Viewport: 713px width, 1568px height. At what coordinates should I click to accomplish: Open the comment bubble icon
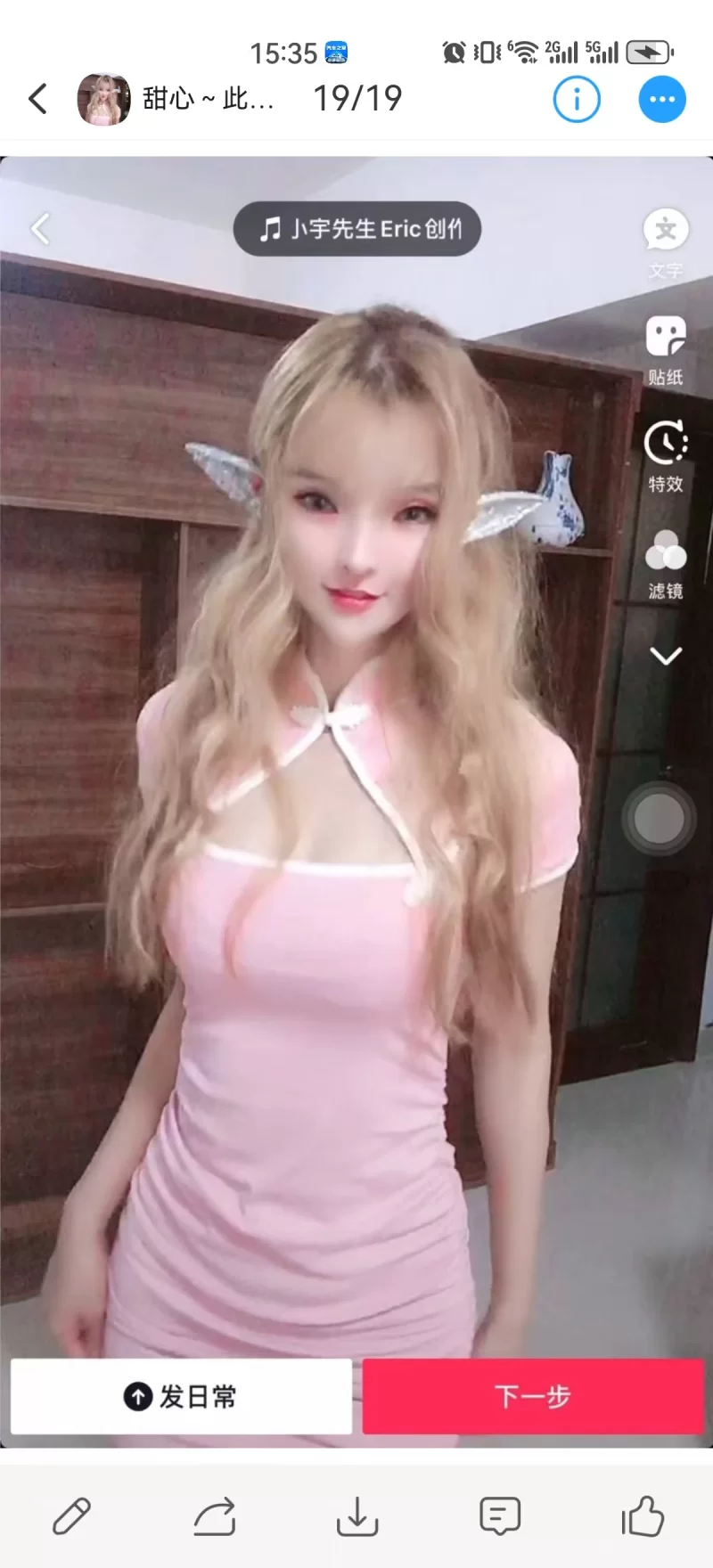click(500, 1516)
